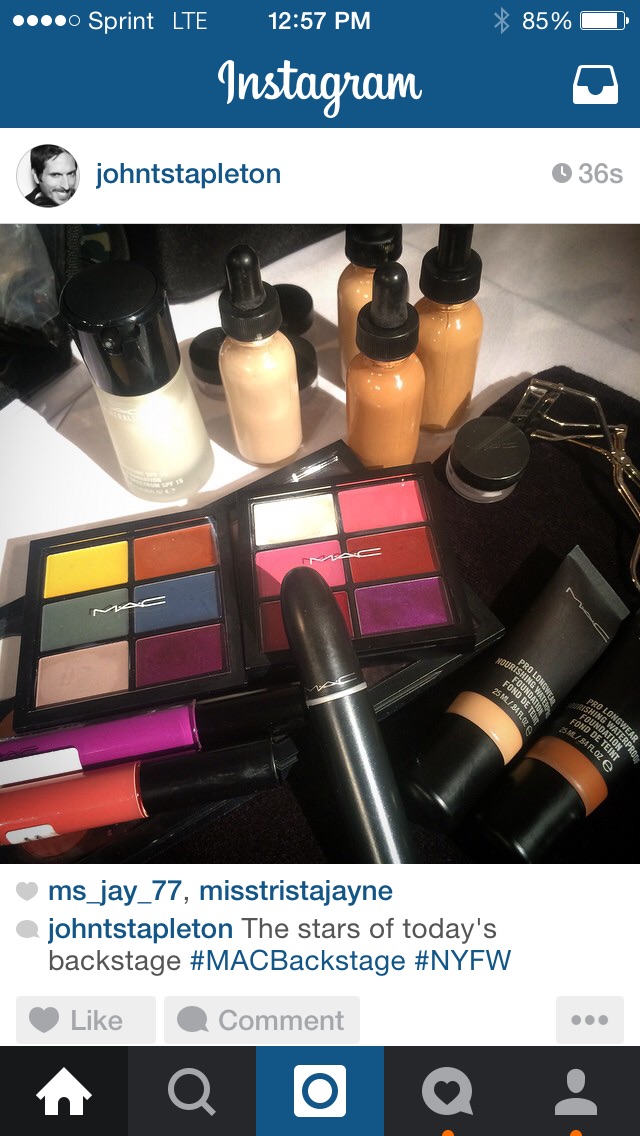Open the johntstapleton username link in the post header
Screen dimensions: 640x1136
point(188,174)
